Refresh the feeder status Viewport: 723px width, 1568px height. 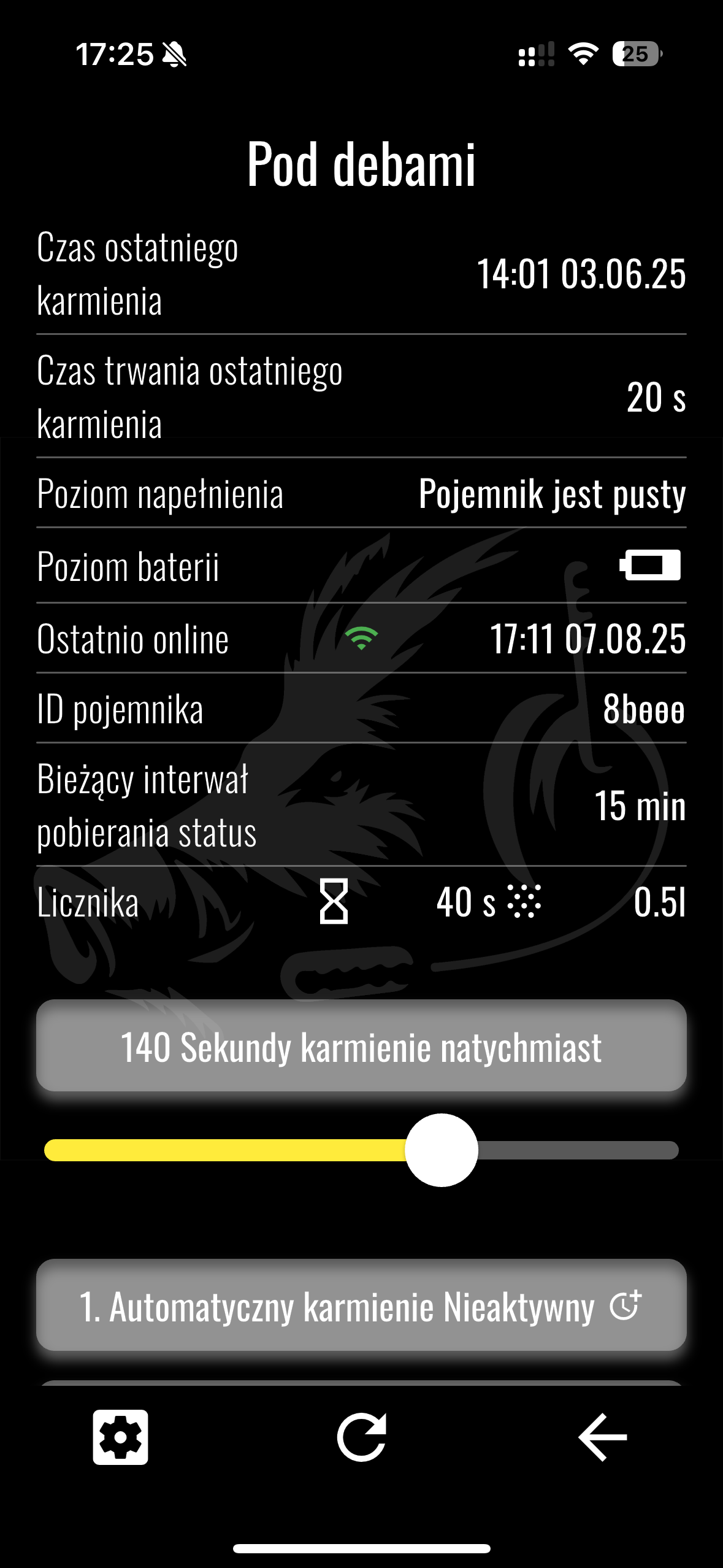(362, 1437)
